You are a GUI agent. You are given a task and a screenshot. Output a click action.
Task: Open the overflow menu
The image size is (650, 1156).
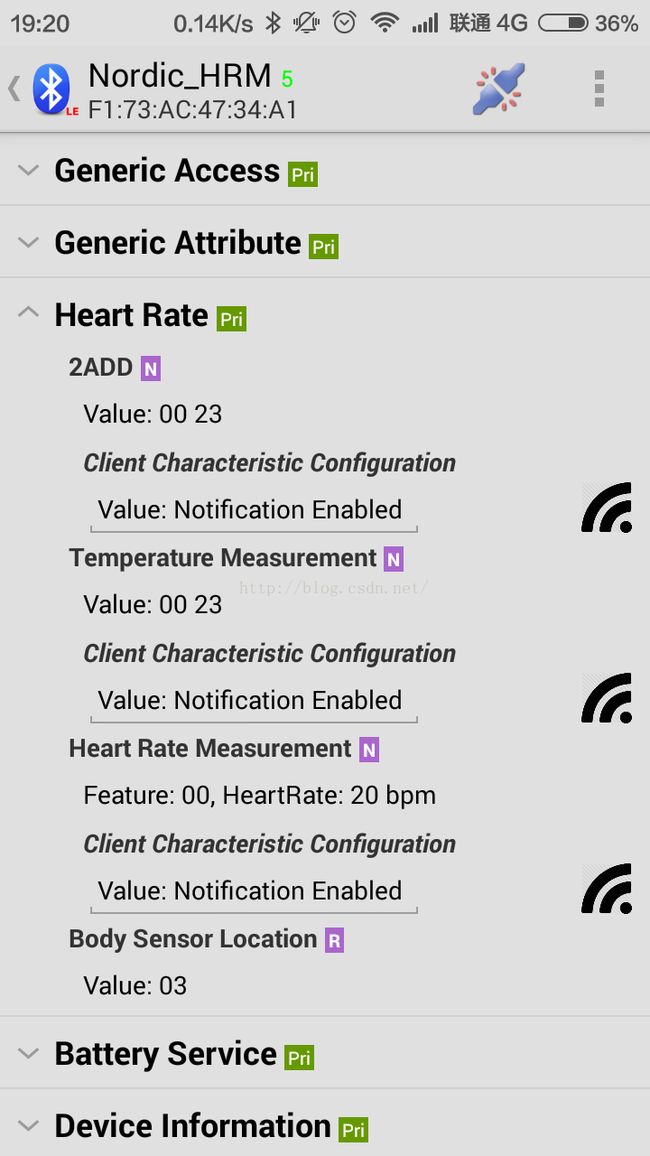(x=599, y=89)
